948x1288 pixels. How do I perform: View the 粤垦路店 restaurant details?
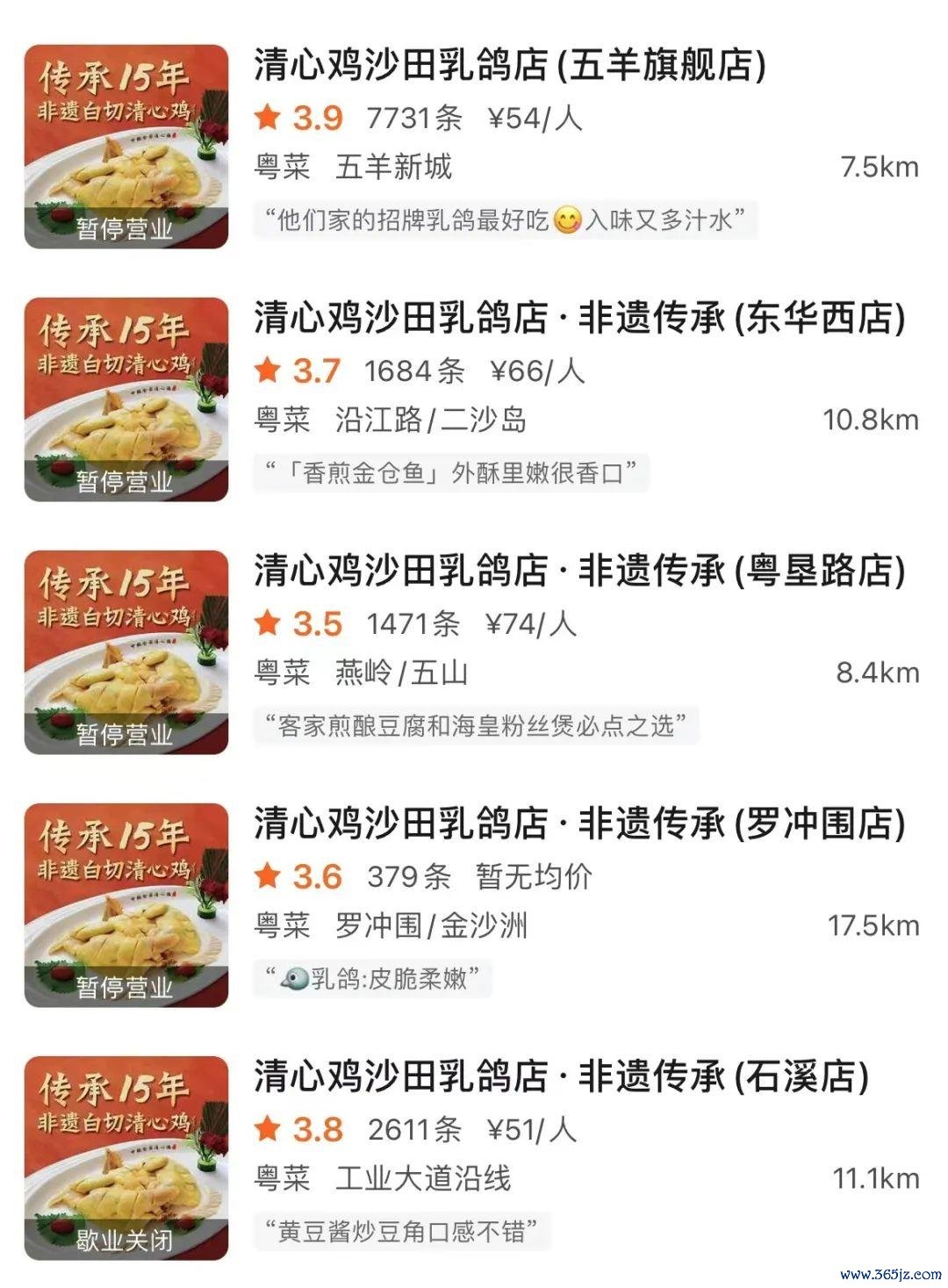coord(579,572)
